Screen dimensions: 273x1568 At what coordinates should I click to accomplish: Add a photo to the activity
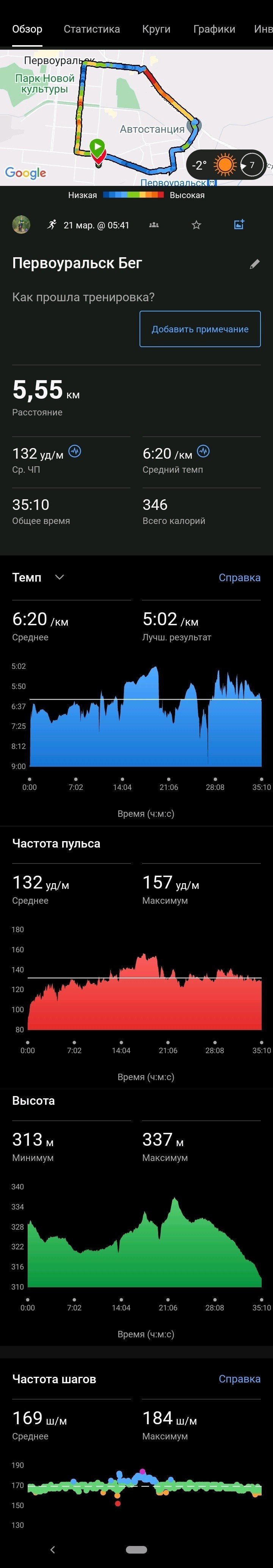pyautogui.click(x=239, y=225)
